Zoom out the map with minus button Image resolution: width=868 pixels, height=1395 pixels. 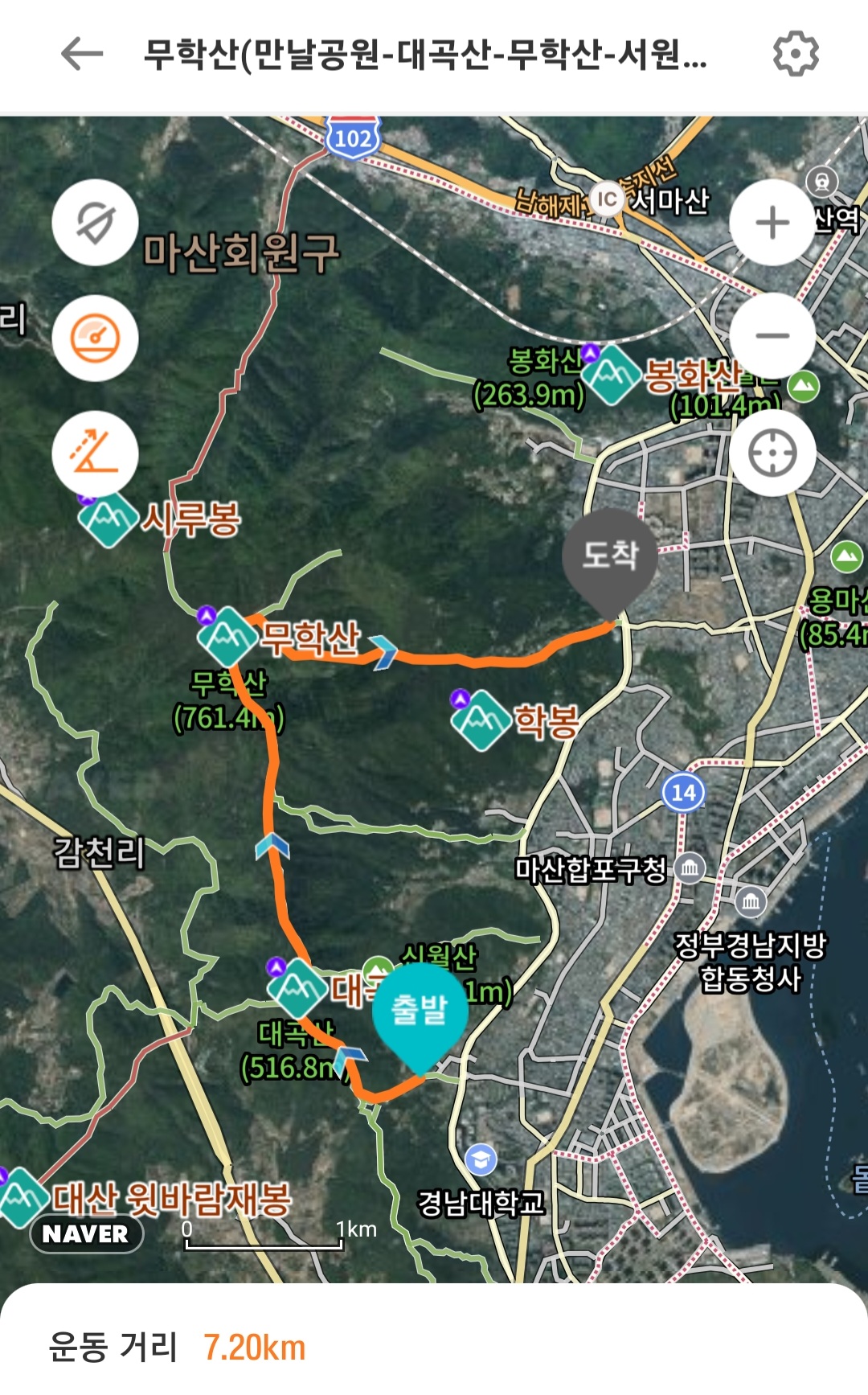pos(772,336)
